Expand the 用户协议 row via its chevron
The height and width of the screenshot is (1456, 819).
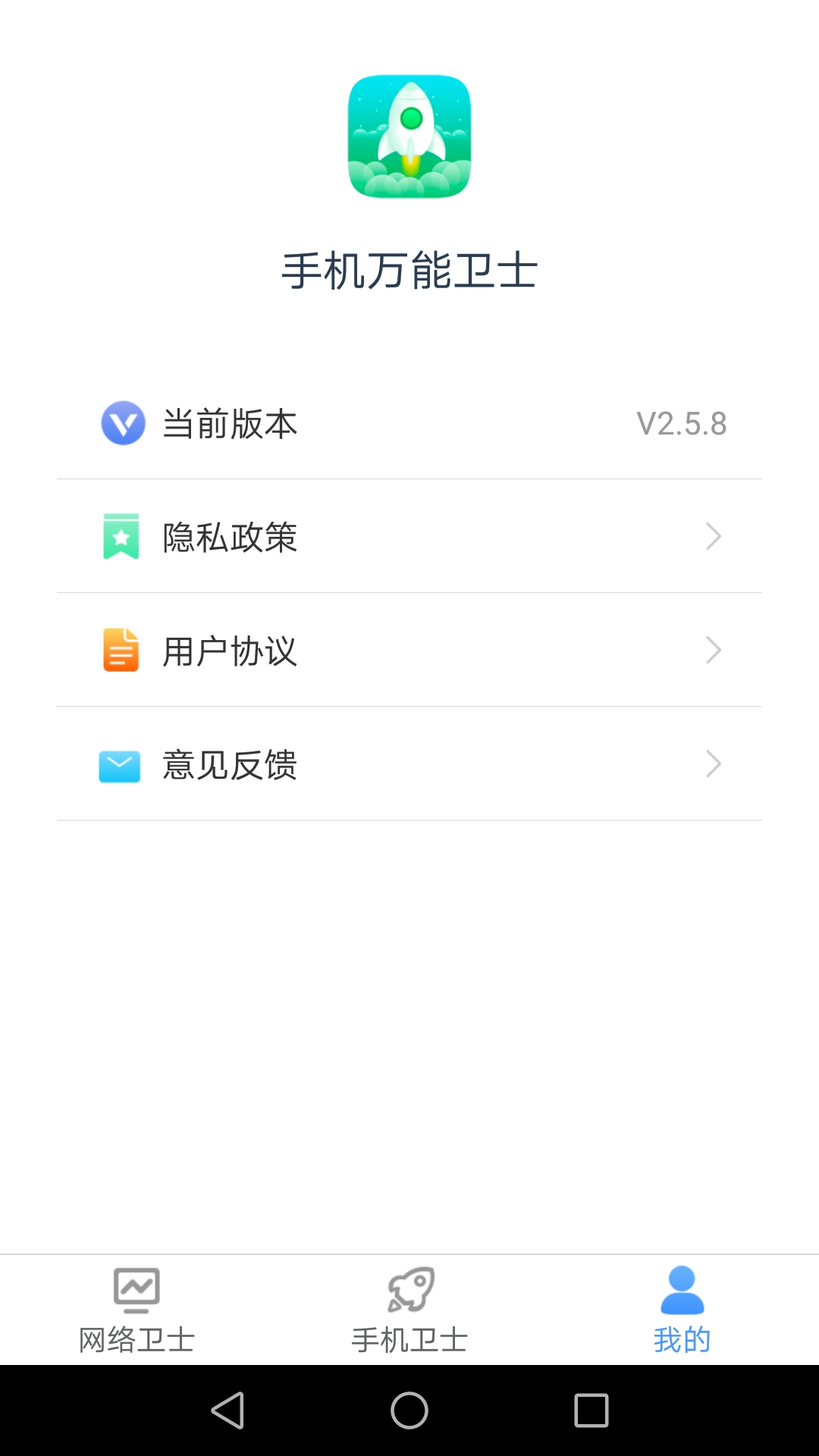click(x=713, y=650)
